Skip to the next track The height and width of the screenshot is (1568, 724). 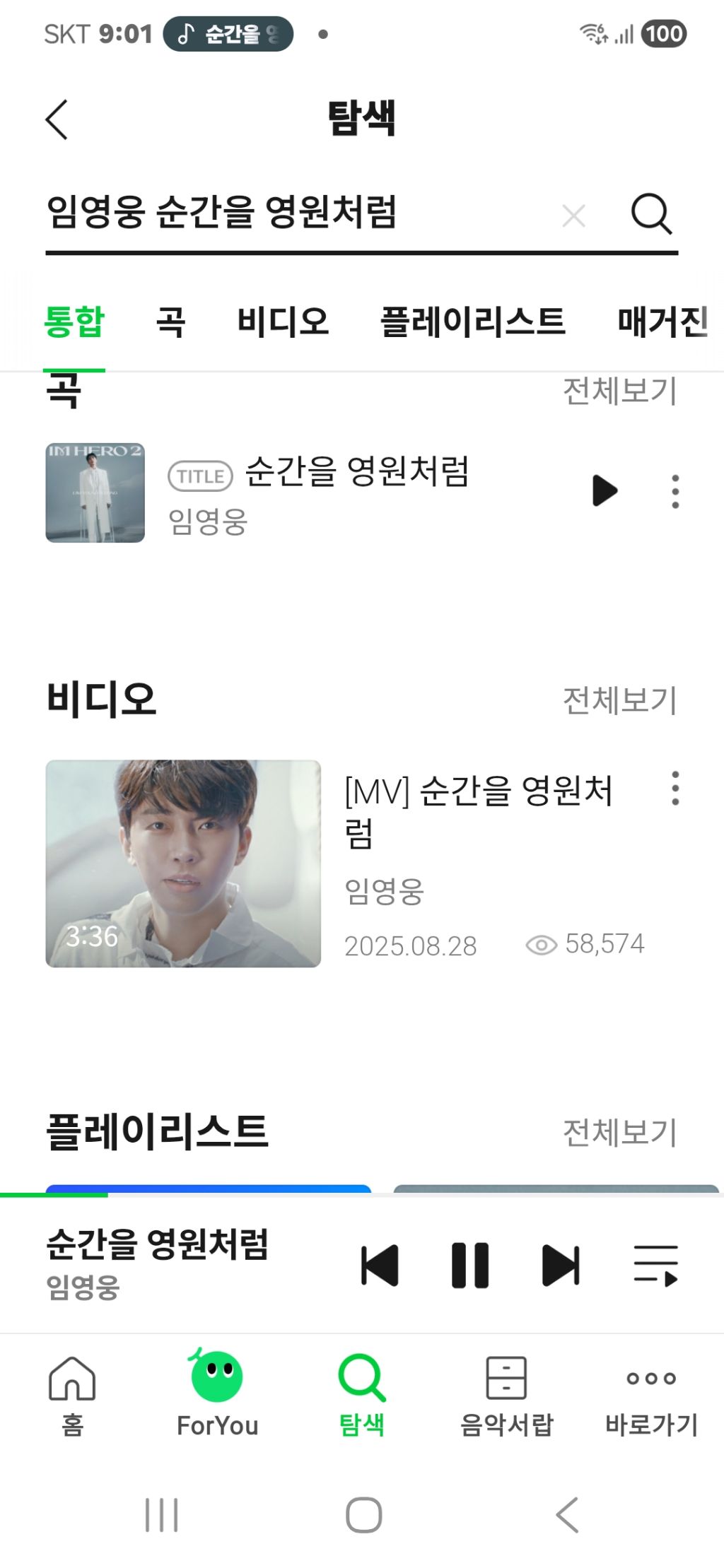561,1265
